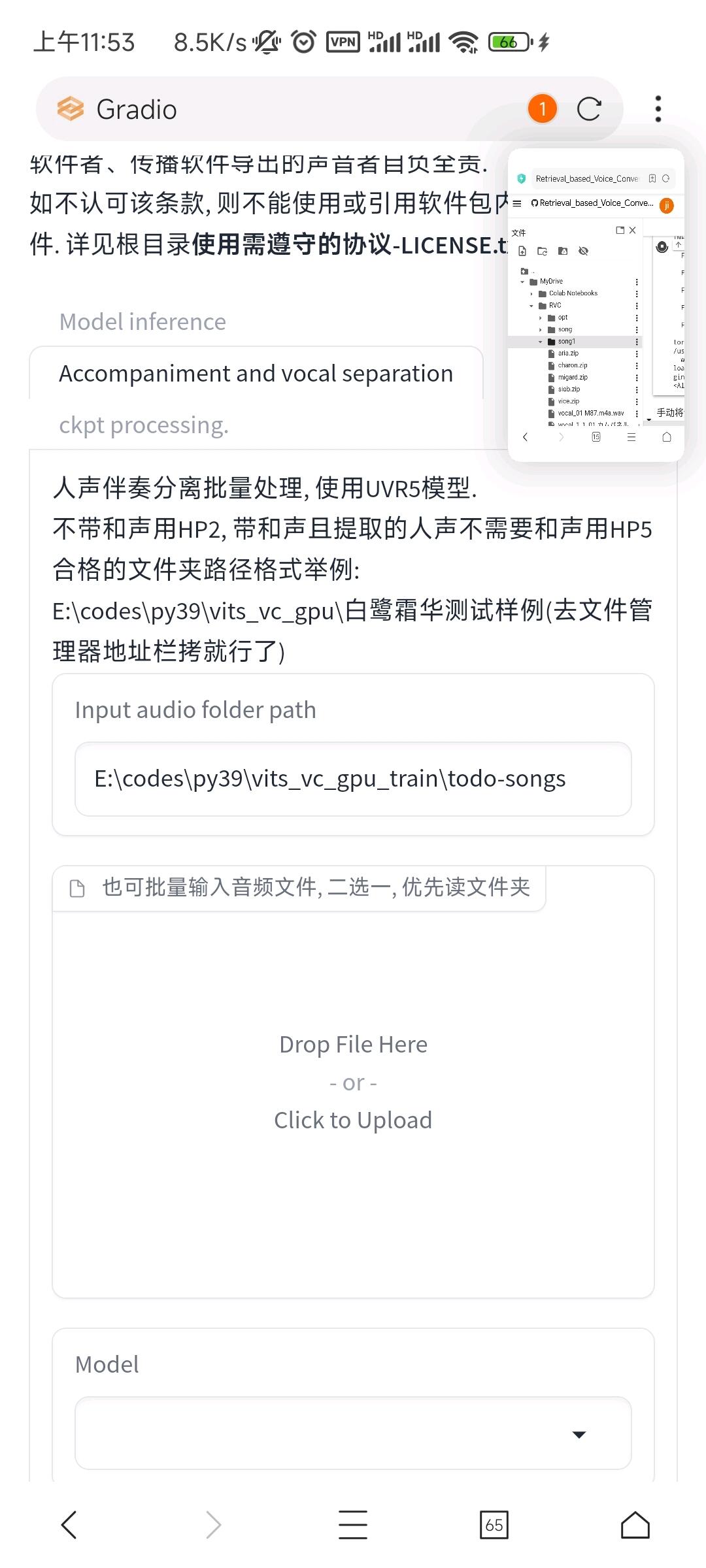This screenshot has width=706, height=1568.
Task: Refresh the file listing in the files panel
Action: 541,252
